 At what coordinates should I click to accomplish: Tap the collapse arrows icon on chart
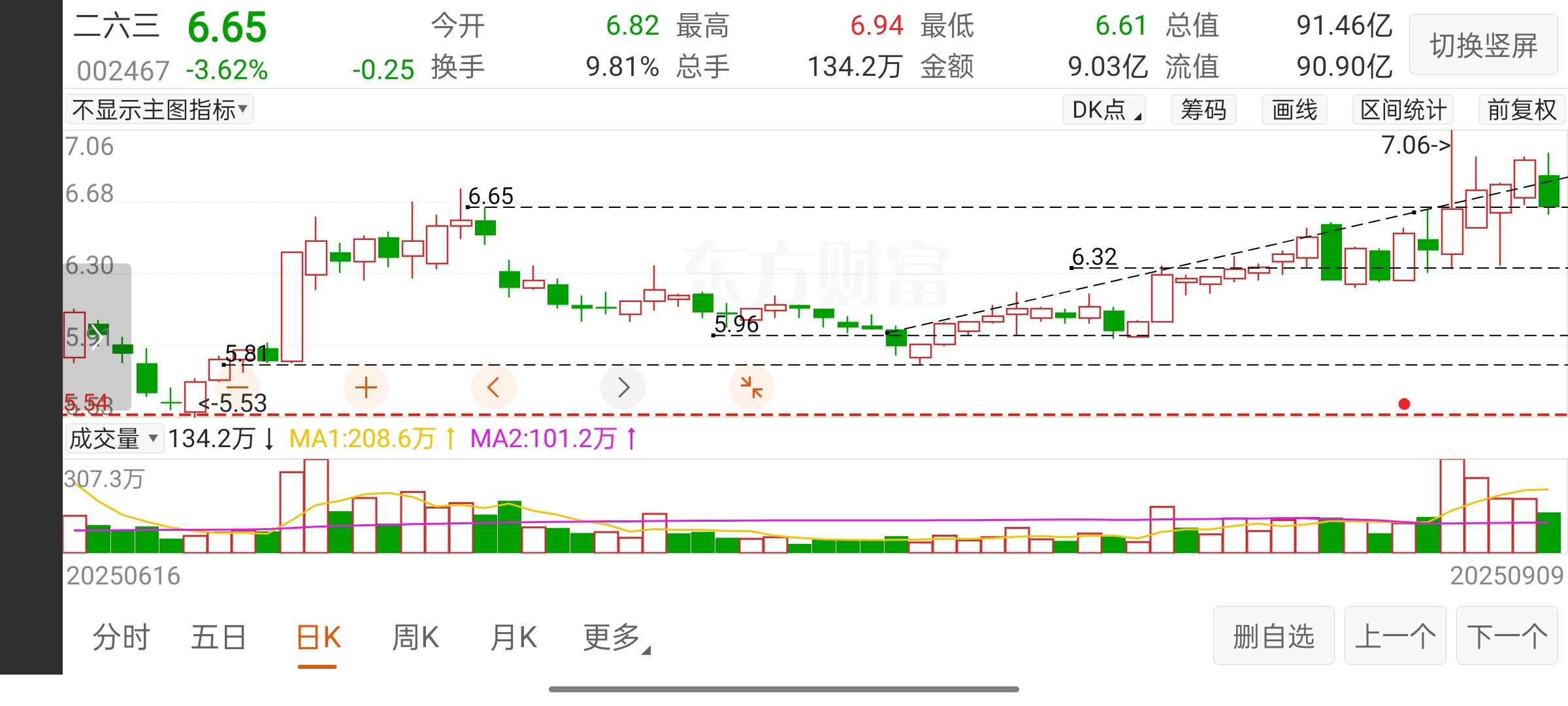751,388
